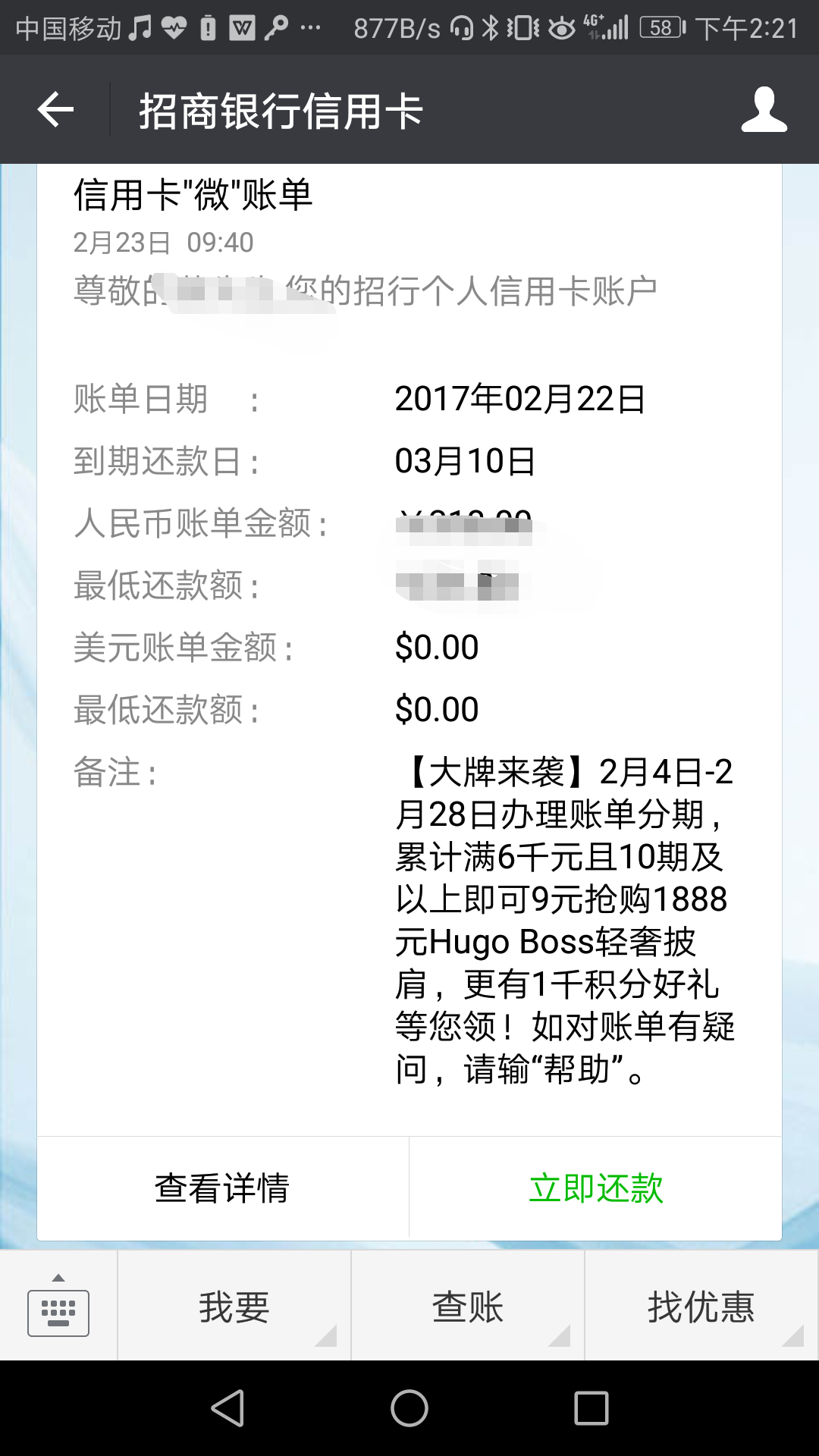Open system recent apps
Viewport: 819px width, 1456px height.
591,1408
